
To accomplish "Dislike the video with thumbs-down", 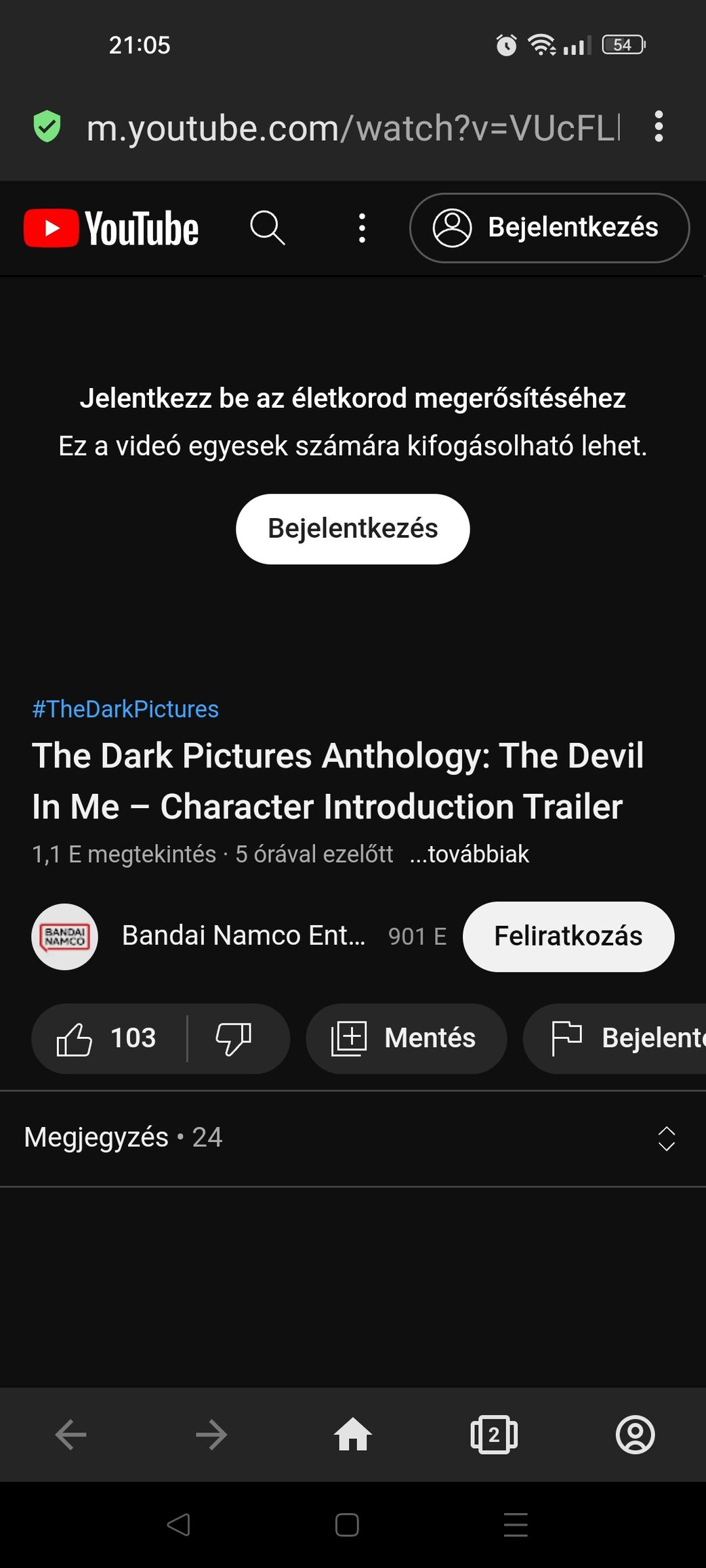I will coord(234,1038).
